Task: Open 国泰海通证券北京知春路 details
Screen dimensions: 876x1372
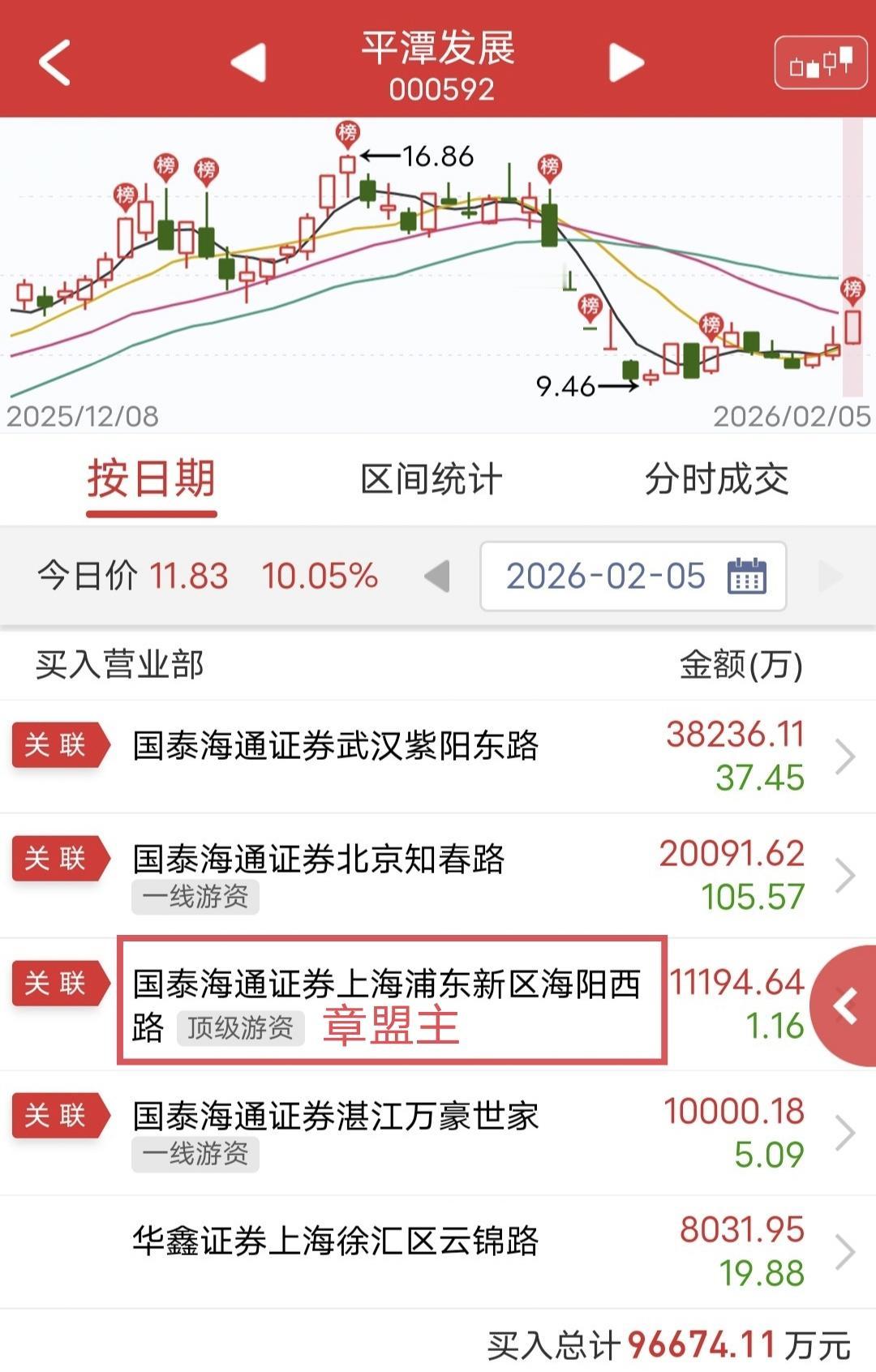Action: 319,860
